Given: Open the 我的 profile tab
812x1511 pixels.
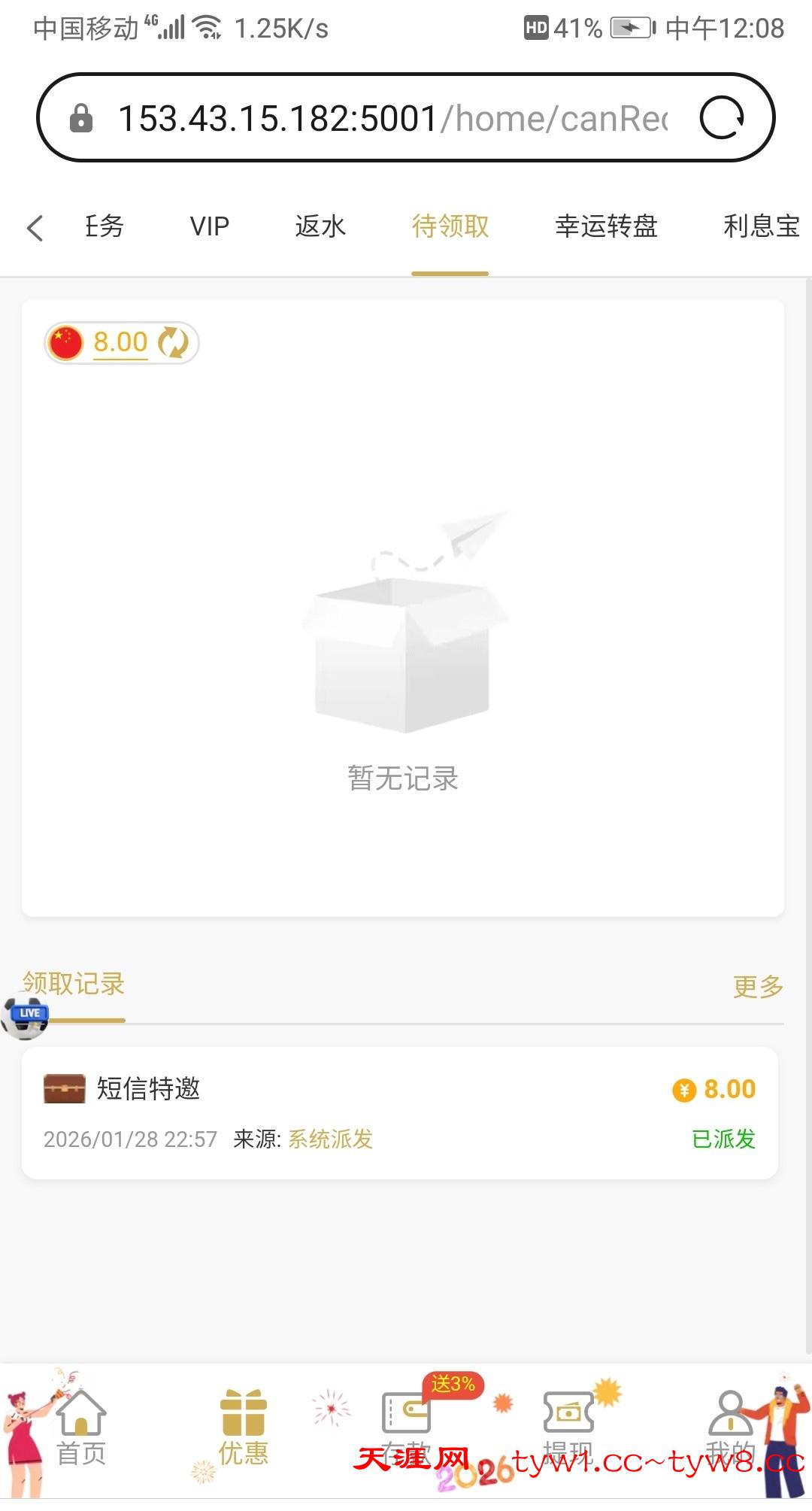Looking at the screenshot, I should (x=730, y=1425).
